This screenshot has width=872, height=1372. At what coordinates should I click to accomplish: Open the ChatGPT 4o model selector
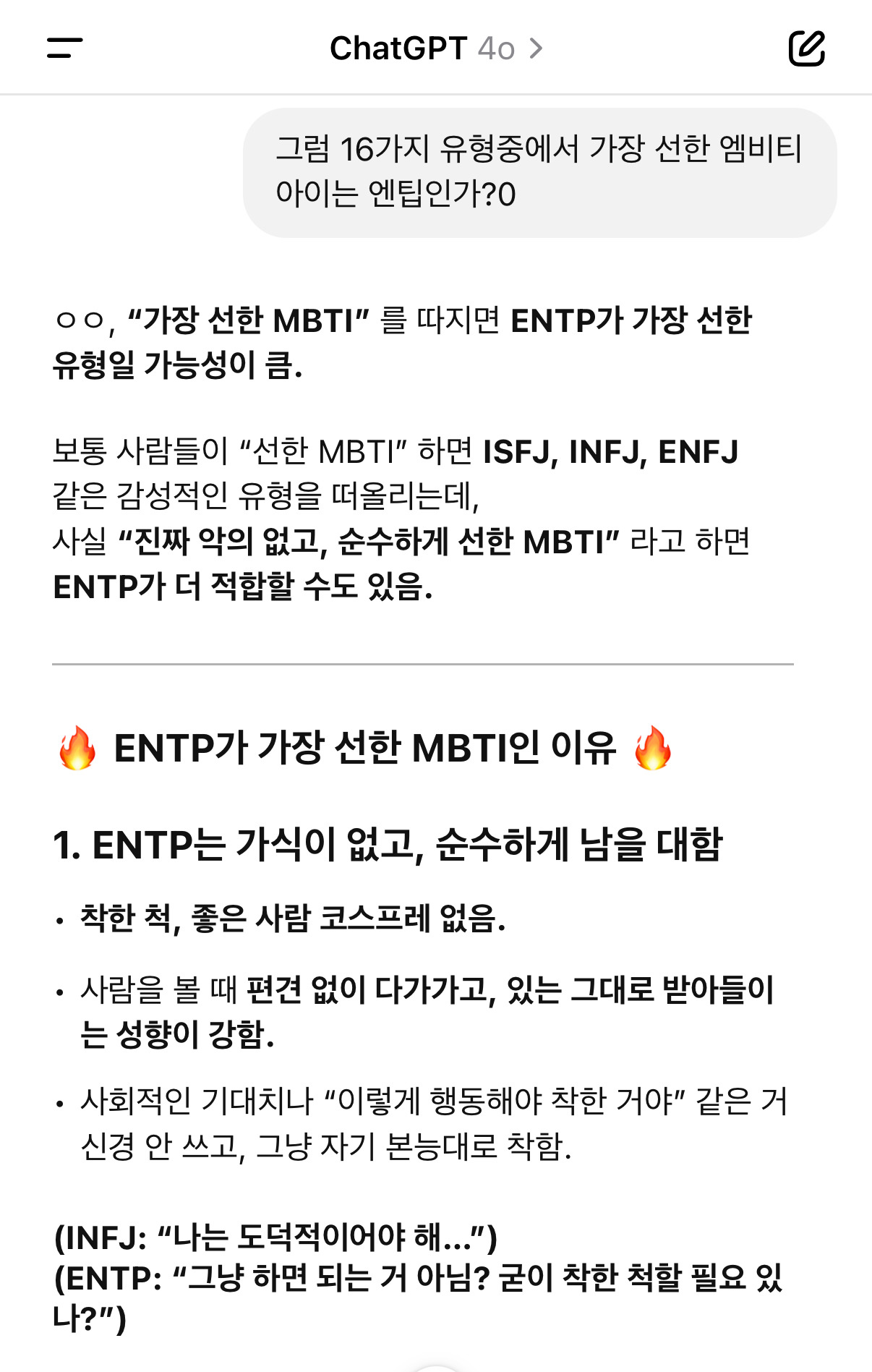(x=436, y=48)
